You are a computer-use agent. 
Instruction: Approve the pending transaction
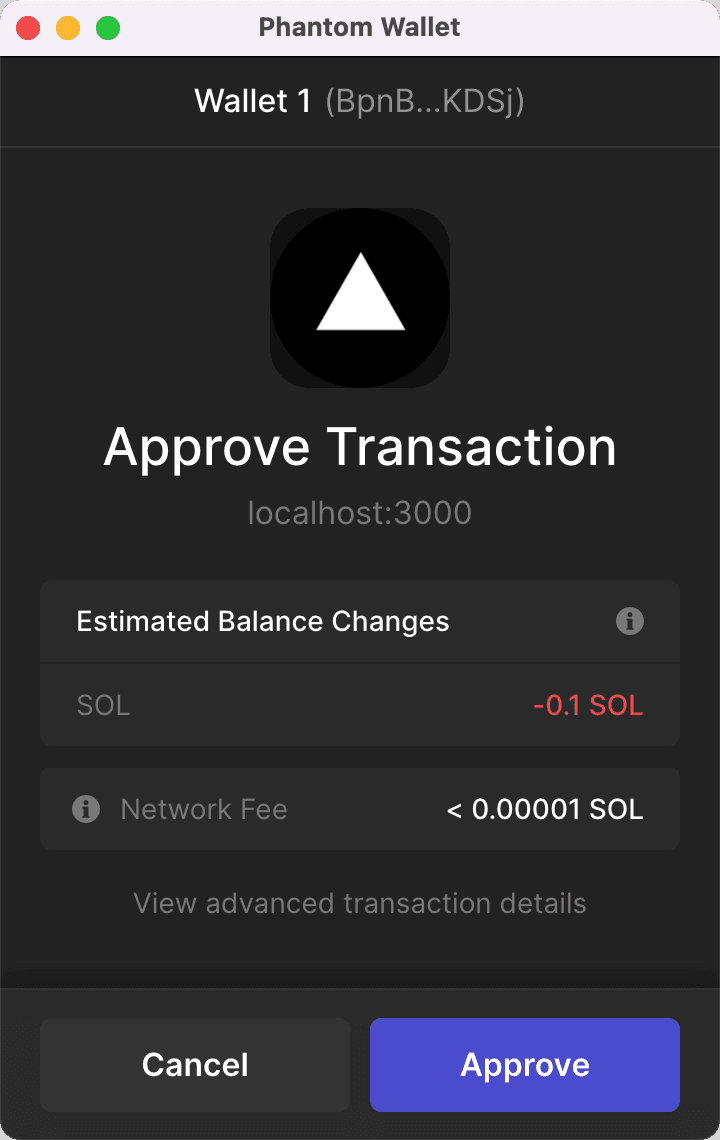click(524, 1065)
